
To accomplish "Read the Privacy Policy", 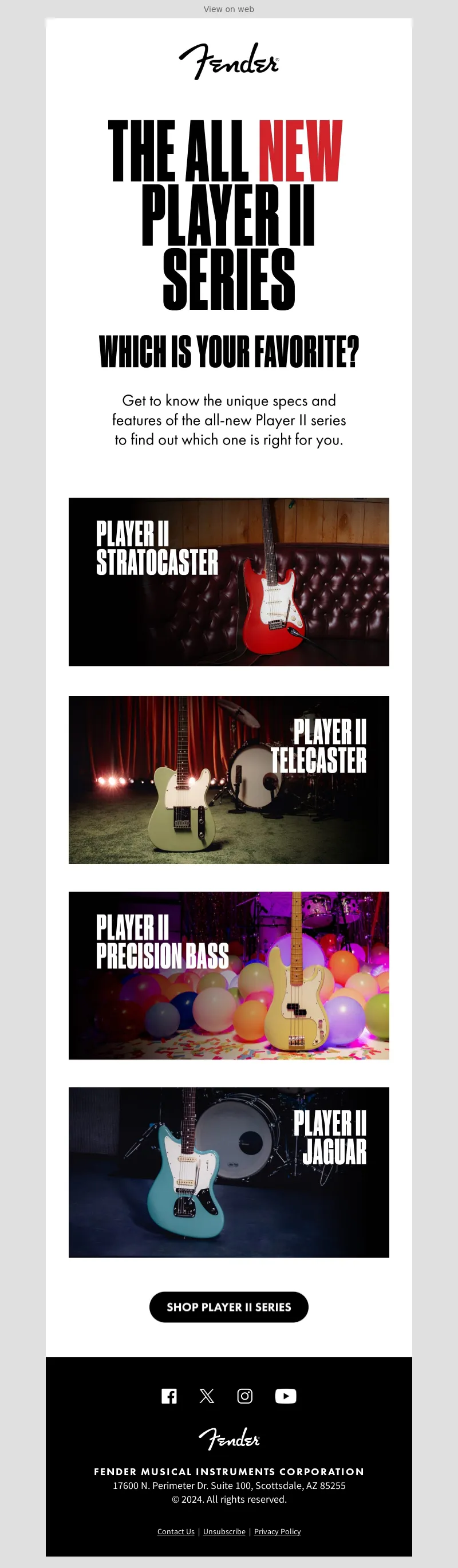I will [x=277, y=1531].
